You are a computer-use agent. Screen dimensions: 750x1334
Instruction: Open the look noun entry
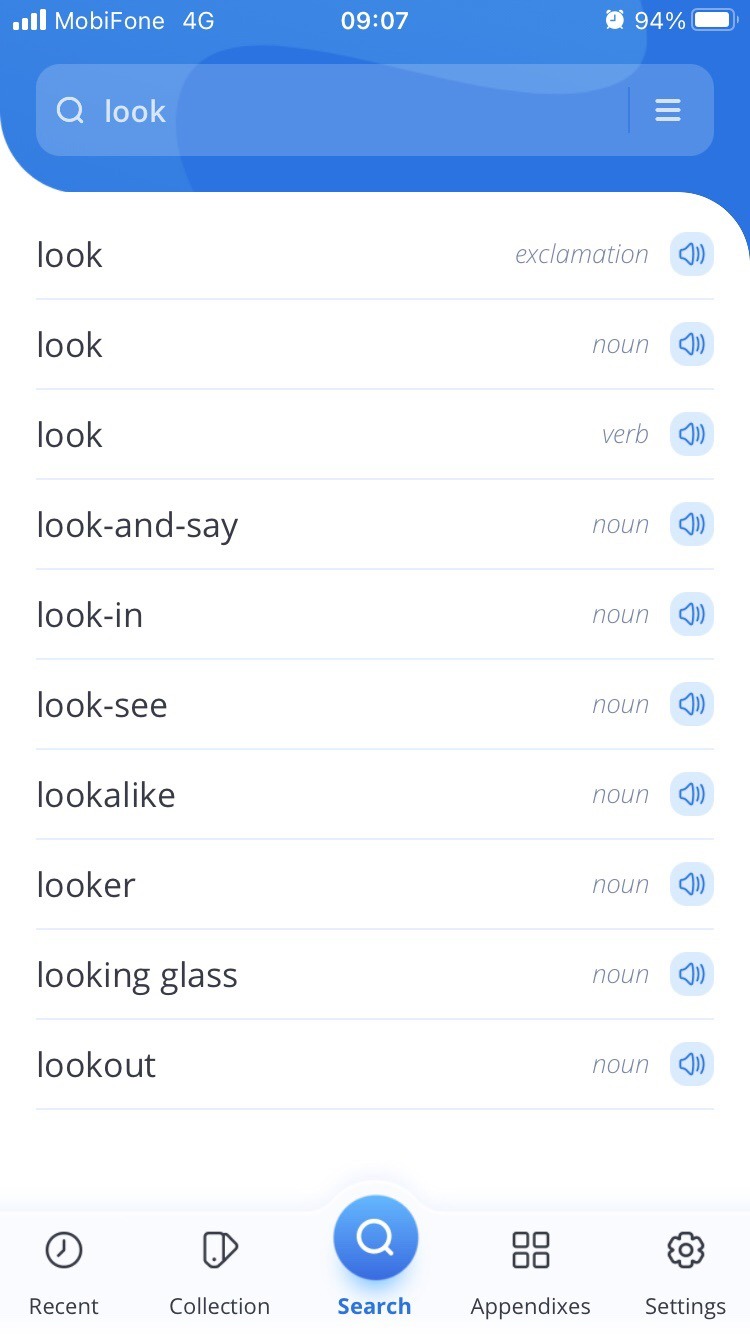[375, 344]
